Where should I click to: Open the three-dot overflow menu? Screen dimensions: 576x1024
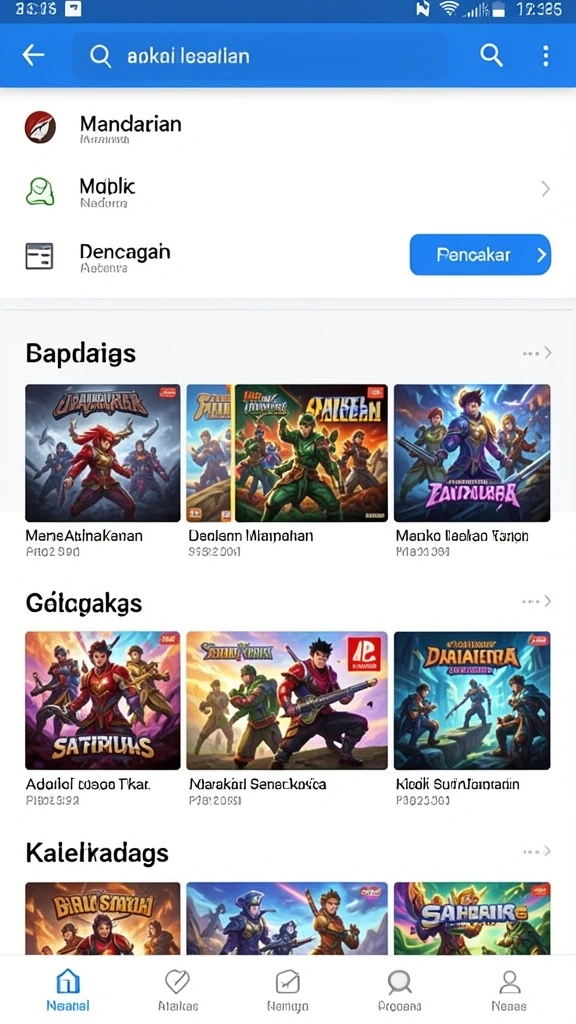(x=546, y=56)
